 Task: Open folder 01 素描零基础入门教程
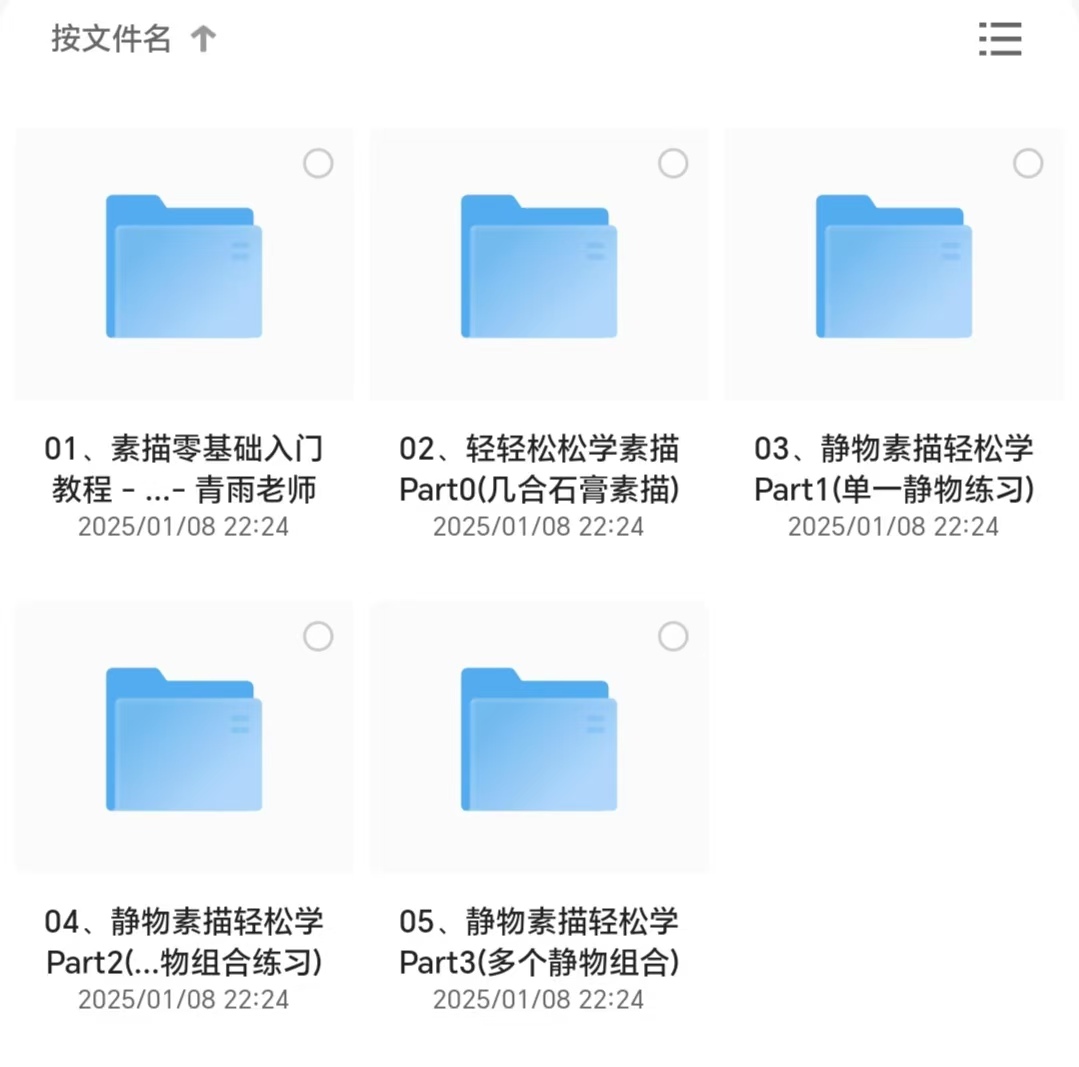184,266
